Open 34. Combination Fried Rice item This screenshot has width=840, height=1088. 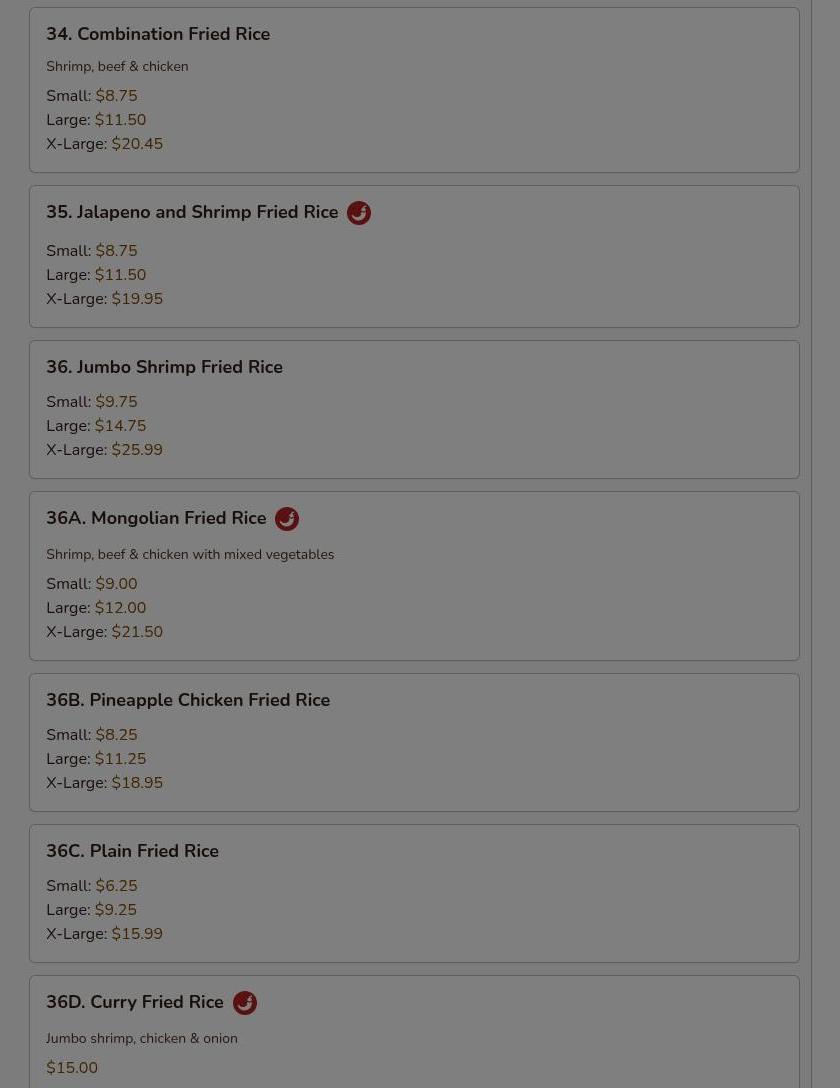coord(414,90)
